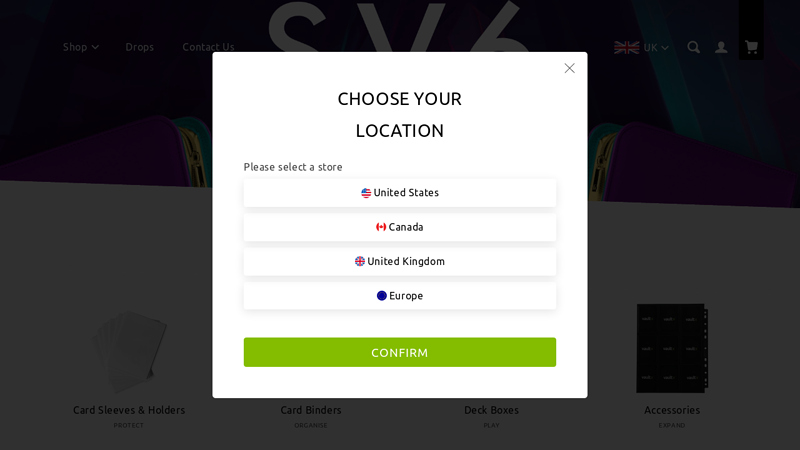800x450 pixels.
Task: Expand the Shop menu
Action: click(x=80, y=47)
